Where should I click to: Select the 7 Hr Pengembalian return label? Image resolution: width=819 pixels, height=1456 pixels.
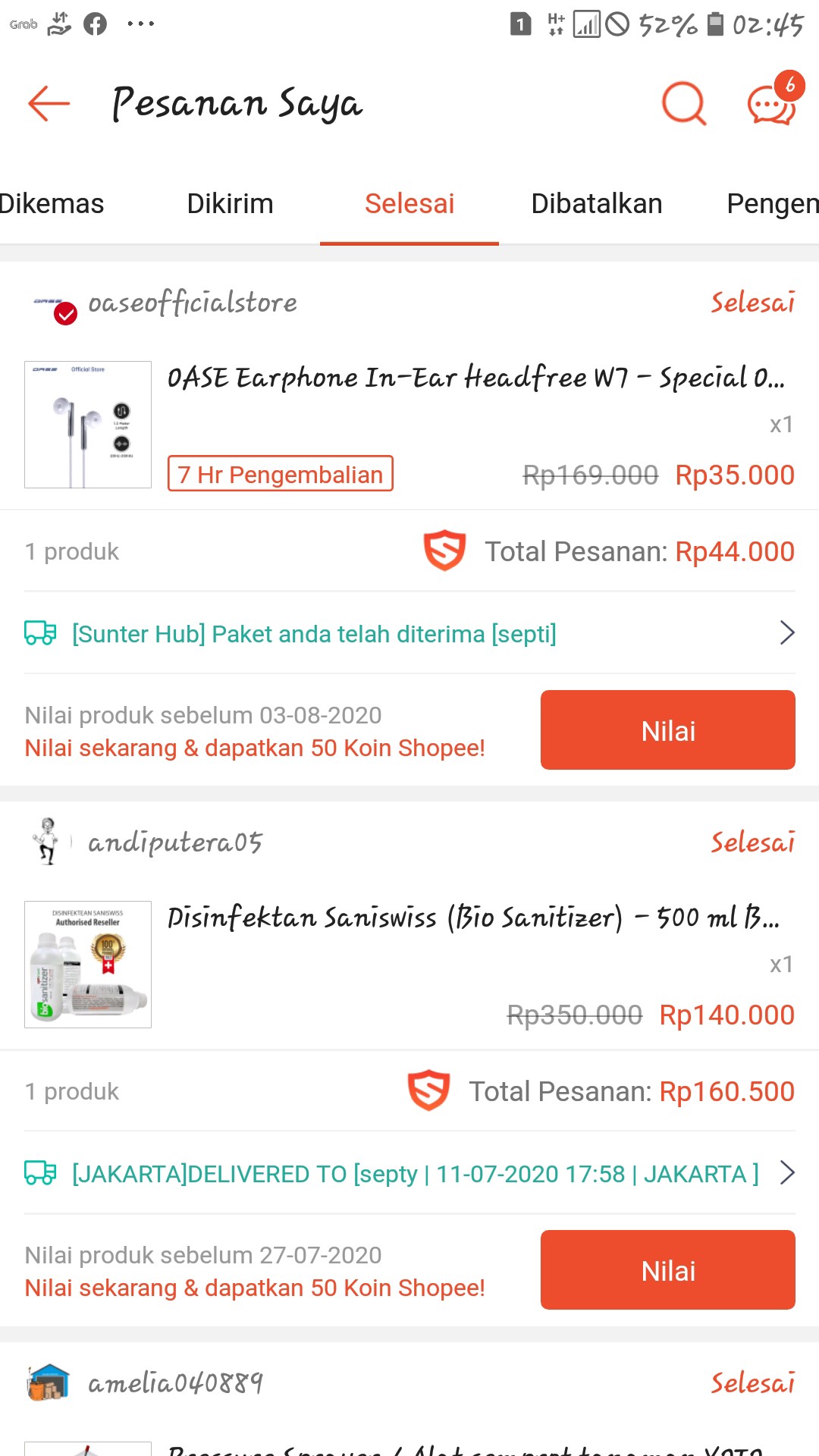pos(280,474)
